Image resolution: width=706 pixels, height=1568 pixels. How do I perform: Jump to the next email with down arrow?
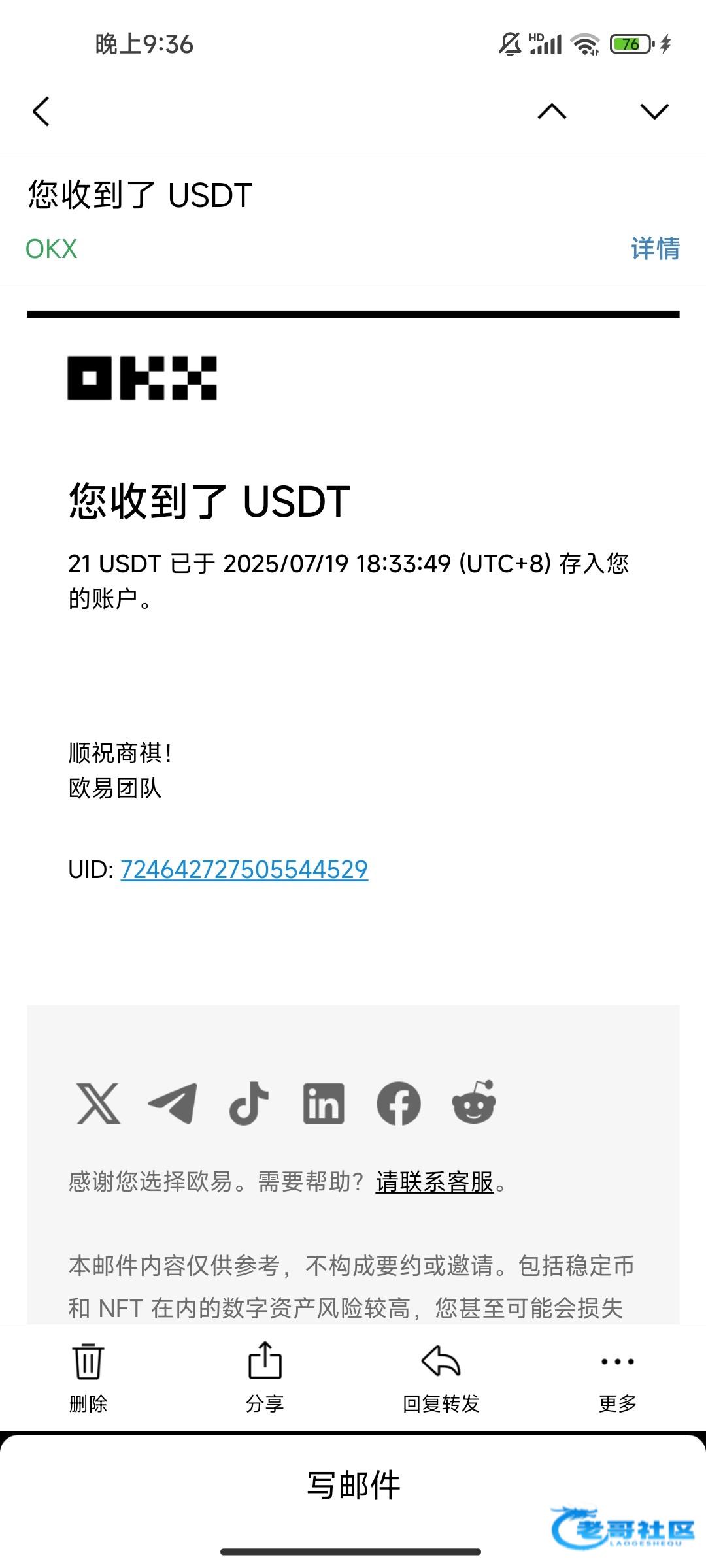(x=654, y=111)
